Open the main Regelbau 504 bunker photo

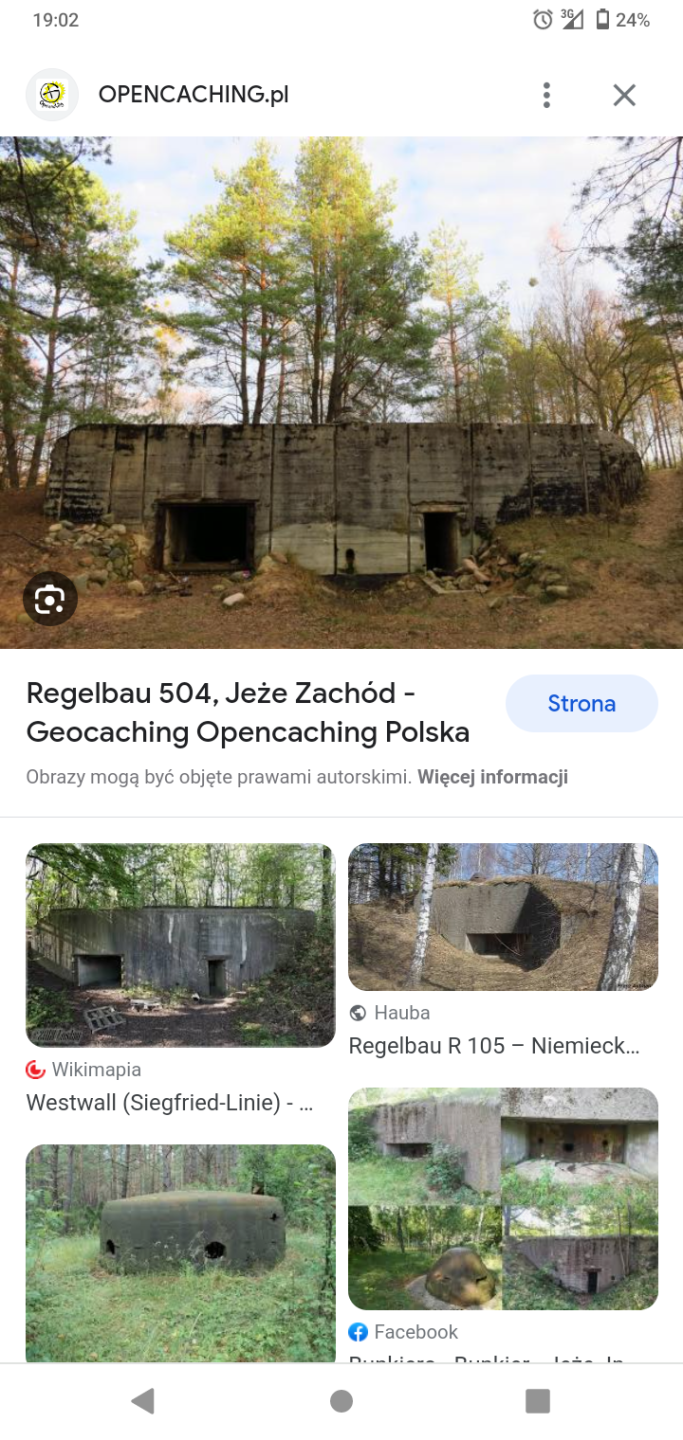coord(341,390)
